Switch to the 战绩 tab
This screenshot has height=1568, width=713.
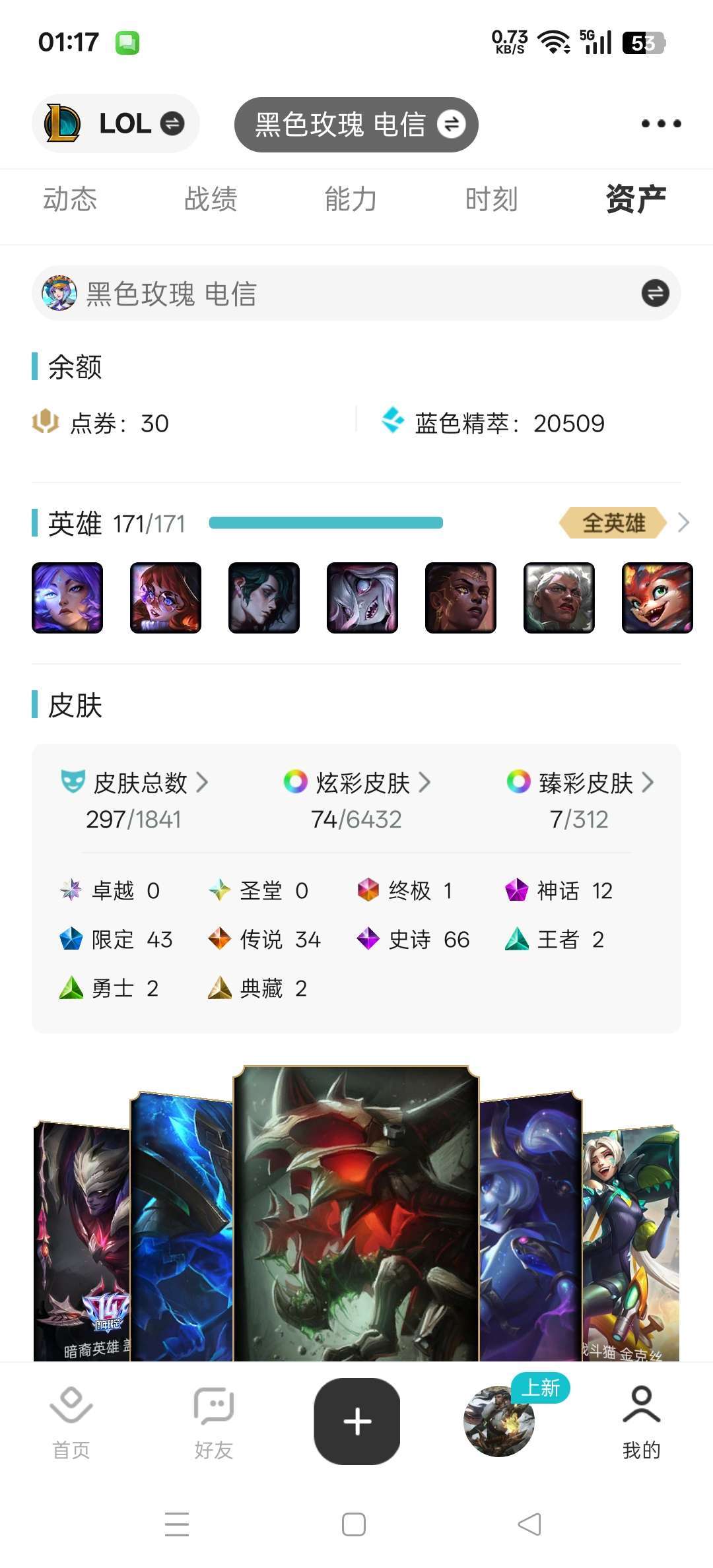coord(211,199)
